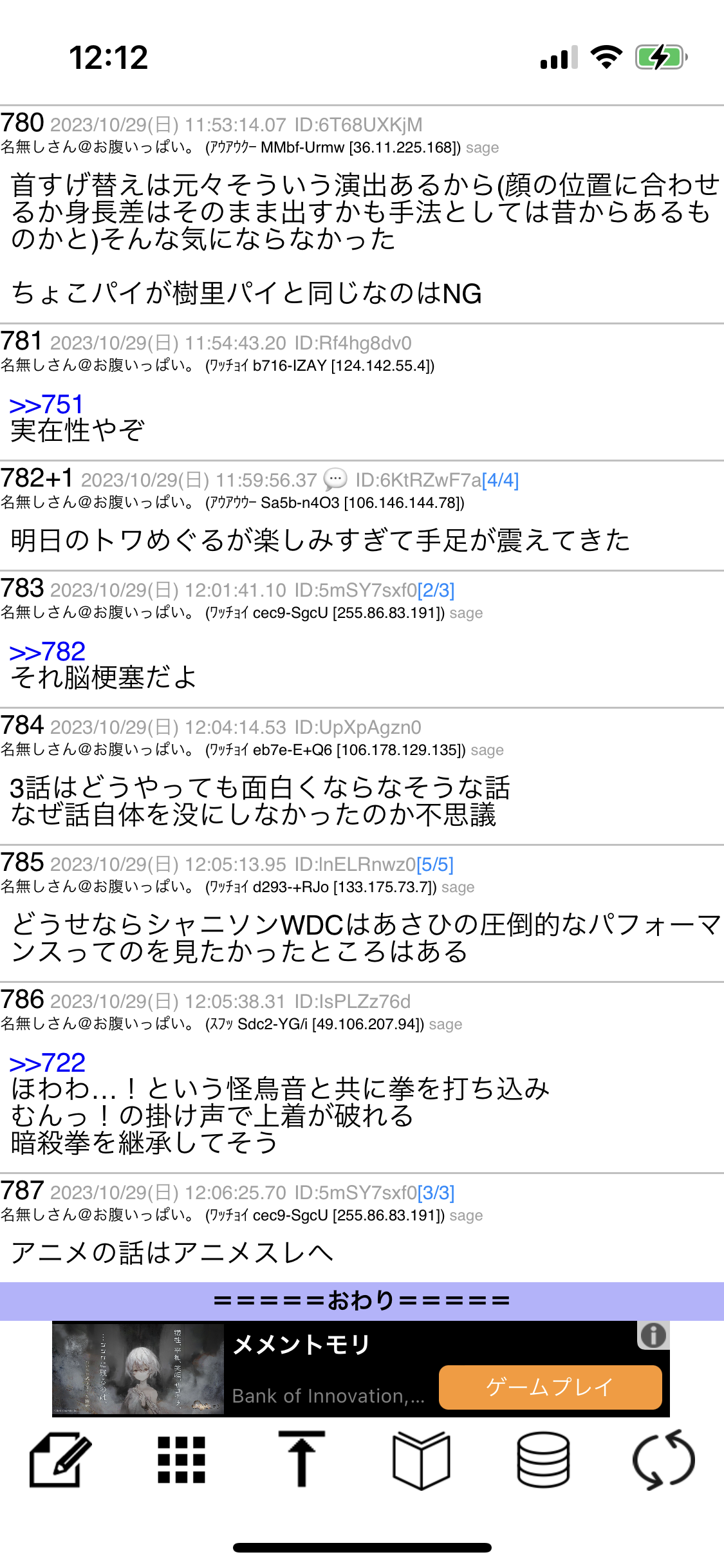Open post number 784 menu
Screen dimensions: 724x1568
coord(22,725)
